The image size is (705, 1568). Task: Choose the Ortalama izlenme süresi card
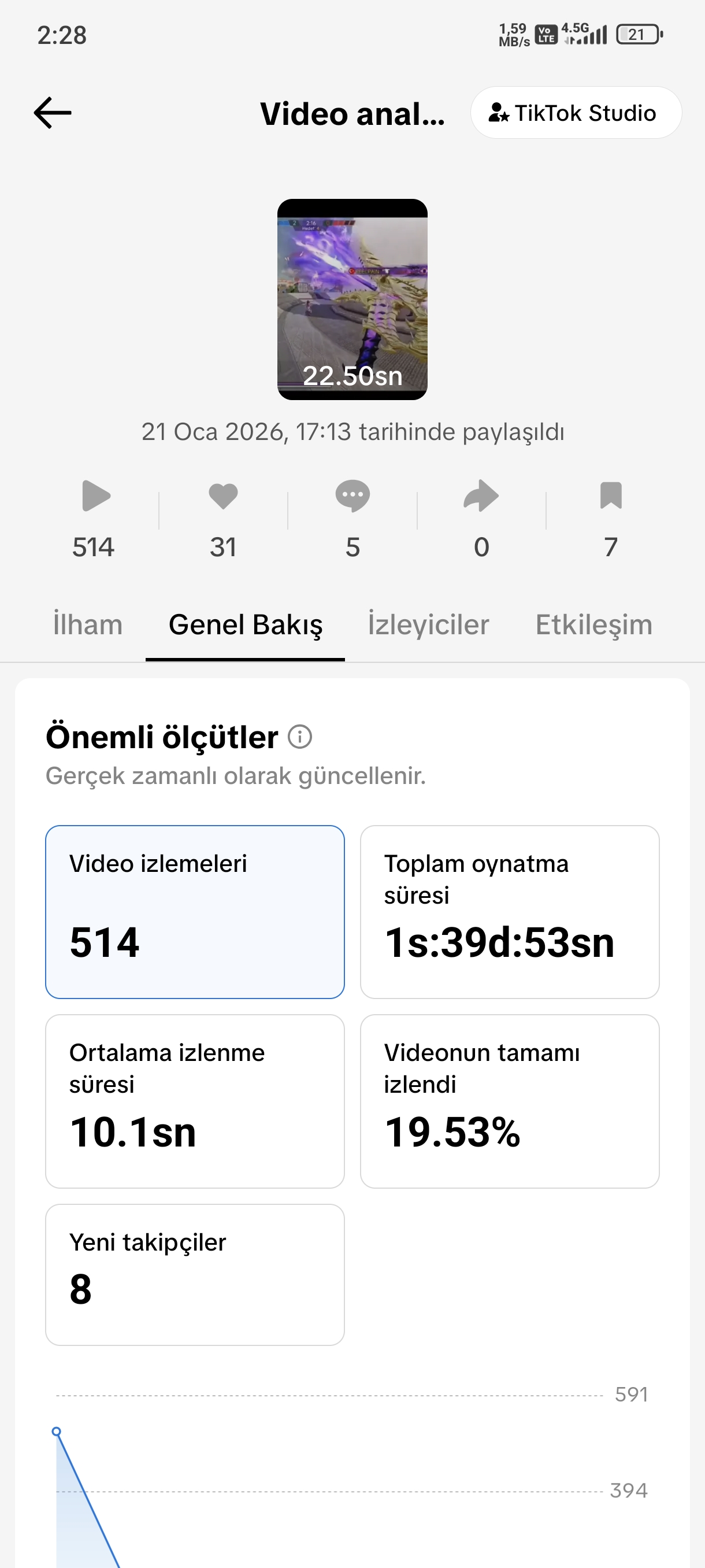click(x=195, y=1101)
